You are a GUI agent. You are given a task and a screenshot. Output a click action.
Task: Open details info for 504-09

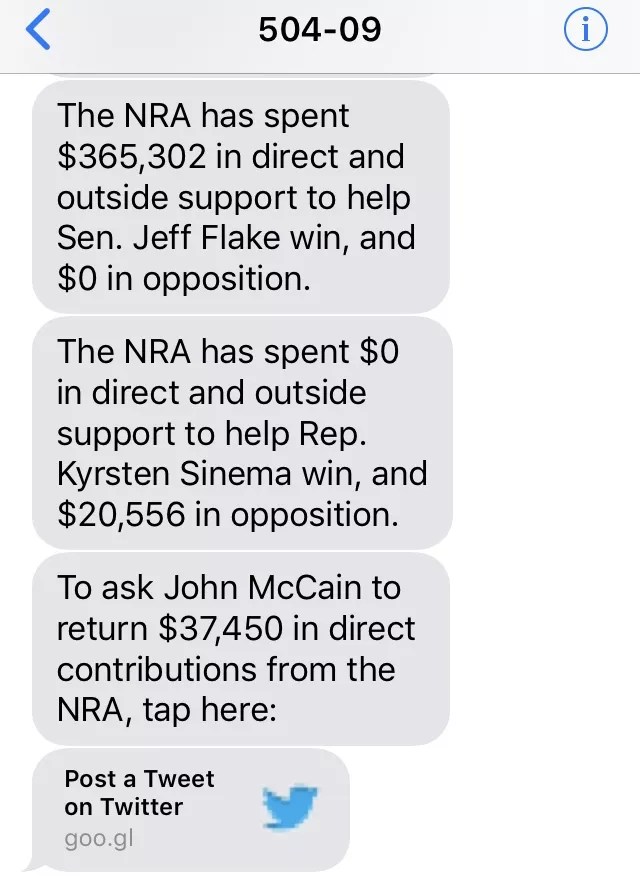pos(586,32)
